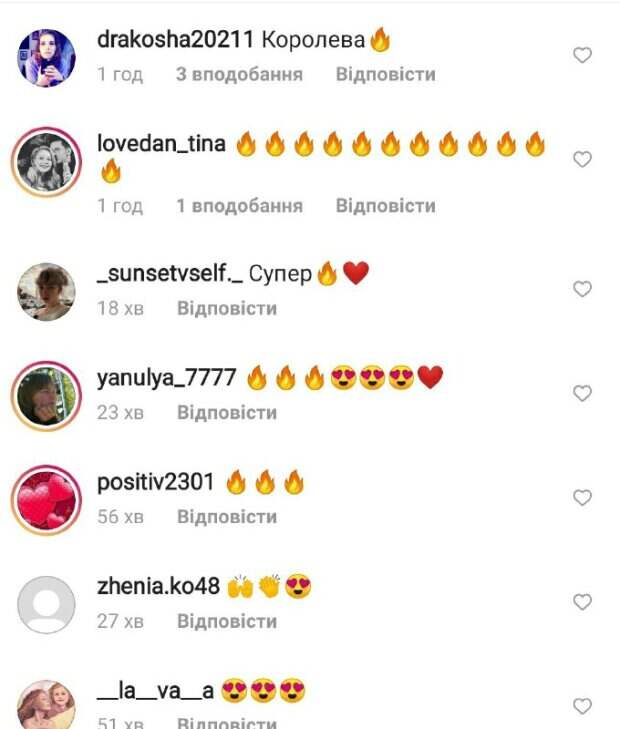Like positiv2301's comment

point(582,498)
